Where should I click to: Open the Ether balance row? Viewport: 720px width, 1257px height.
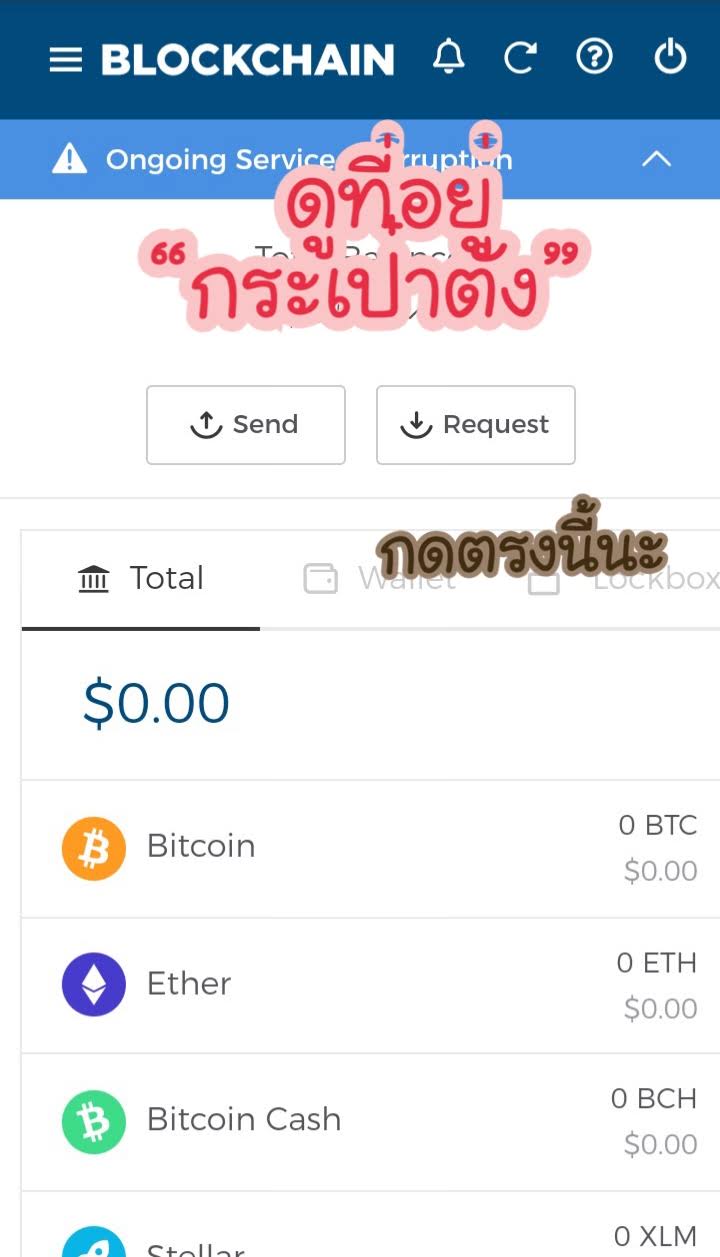[x=371, y=985]
